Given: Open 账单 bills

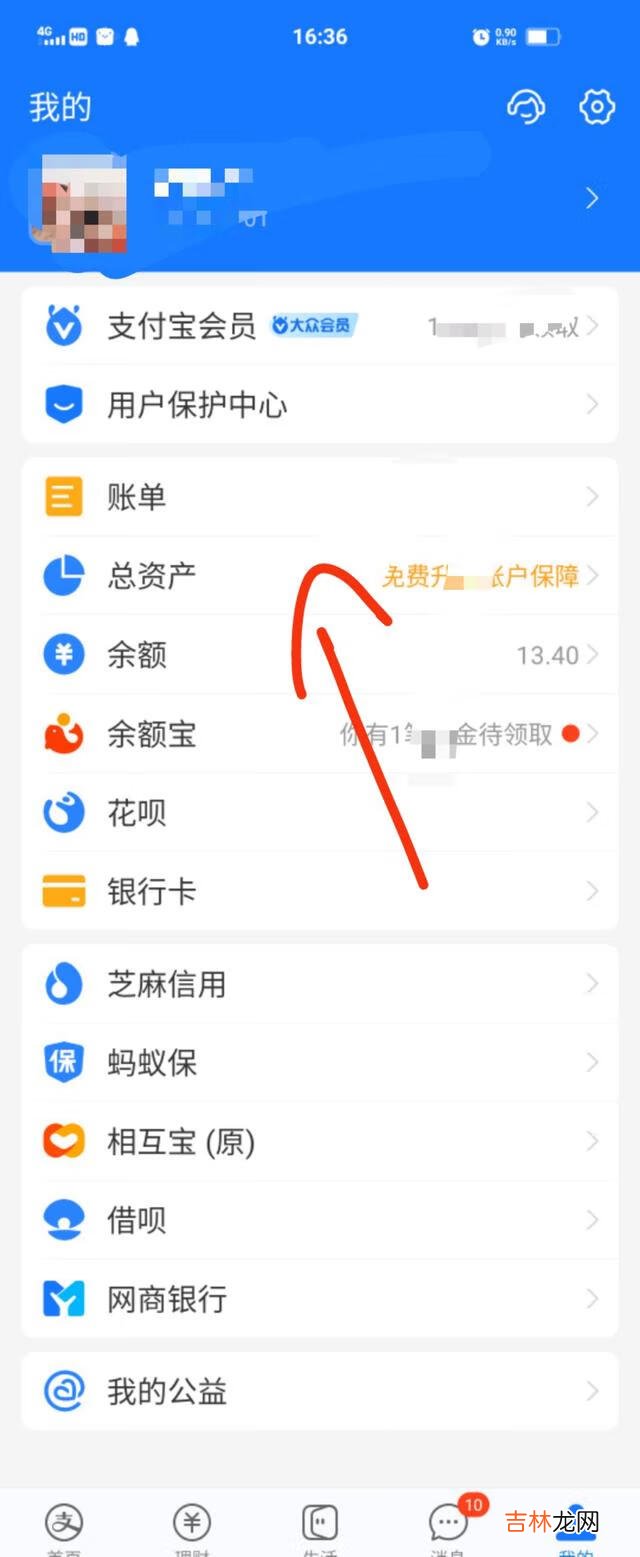Looking at the screenshot, I should click(320, 497).
